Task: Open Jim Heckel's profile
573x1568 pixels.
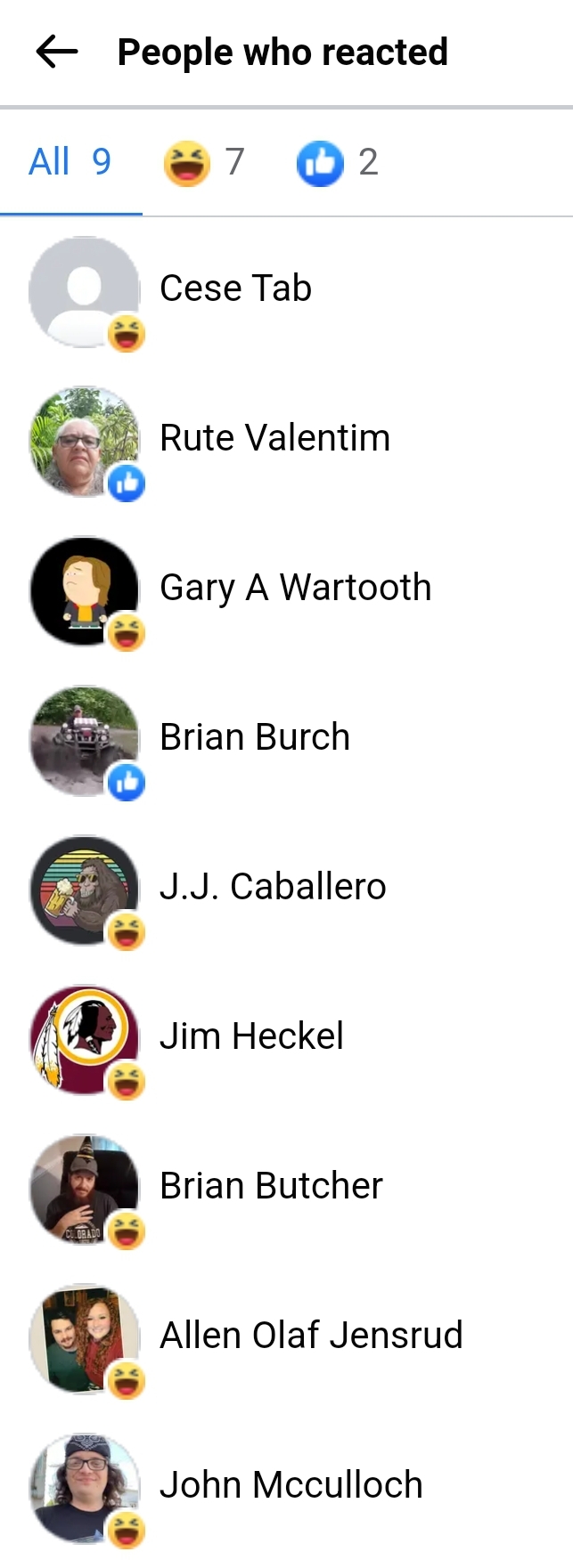Action: point(251,1036)
